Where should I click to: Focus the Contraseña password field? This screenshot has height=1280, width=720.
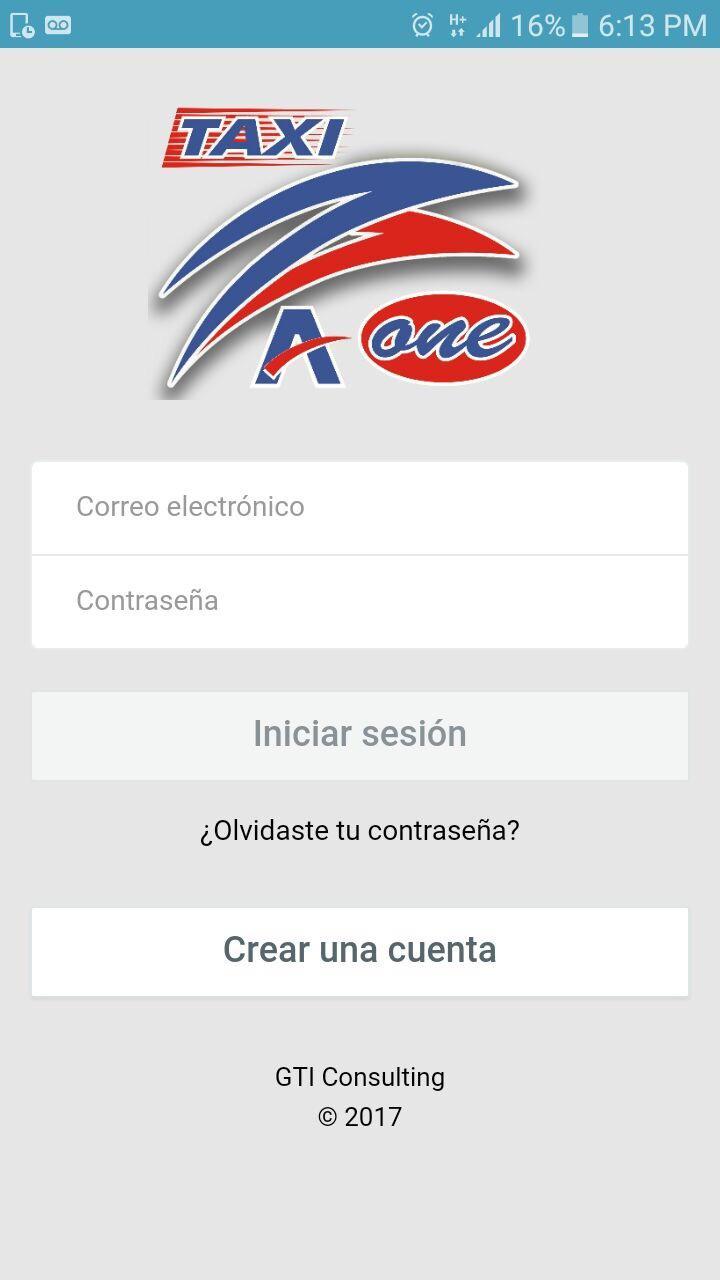(x=360, y=601)
